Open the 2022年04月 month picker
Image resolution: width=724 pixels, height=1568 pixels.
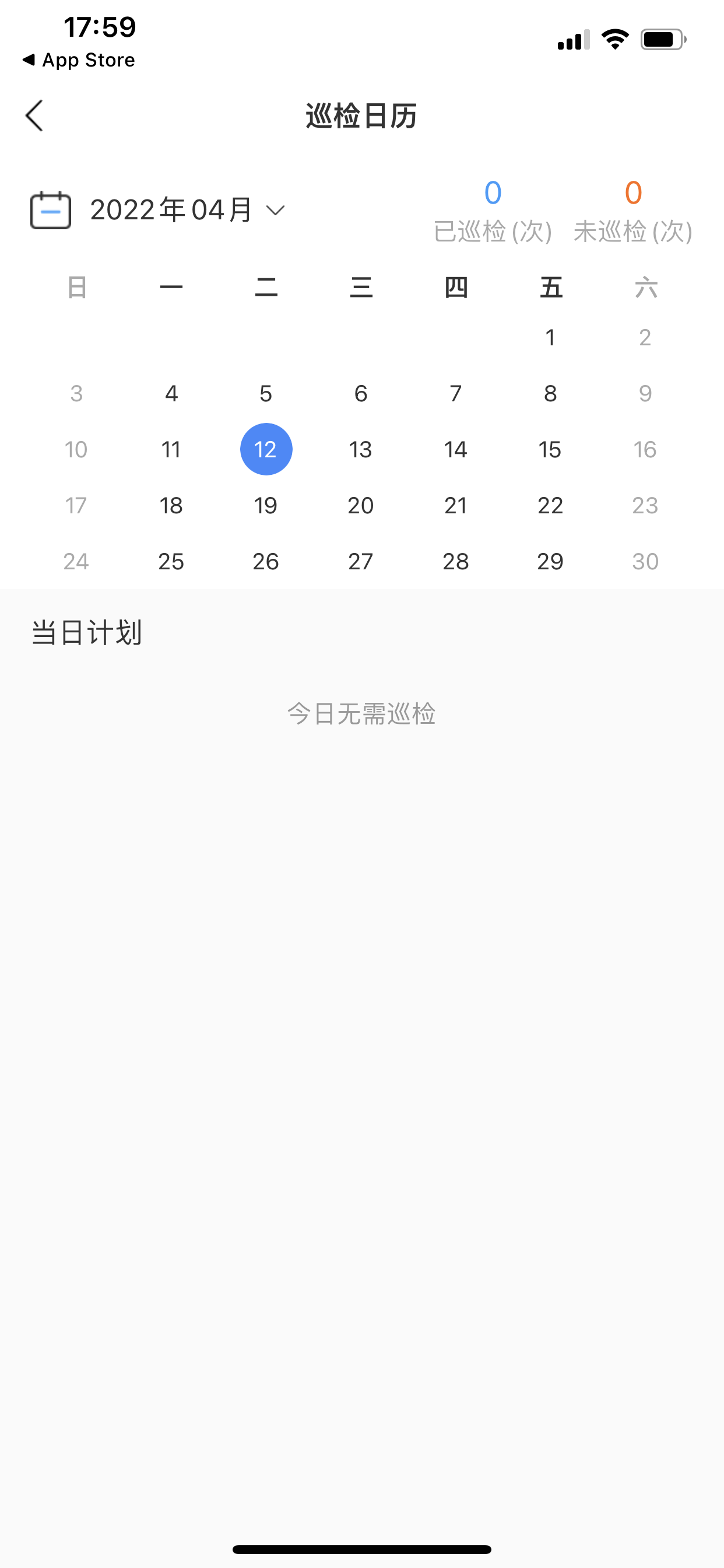pyautogui.click(x=187, y=210)
